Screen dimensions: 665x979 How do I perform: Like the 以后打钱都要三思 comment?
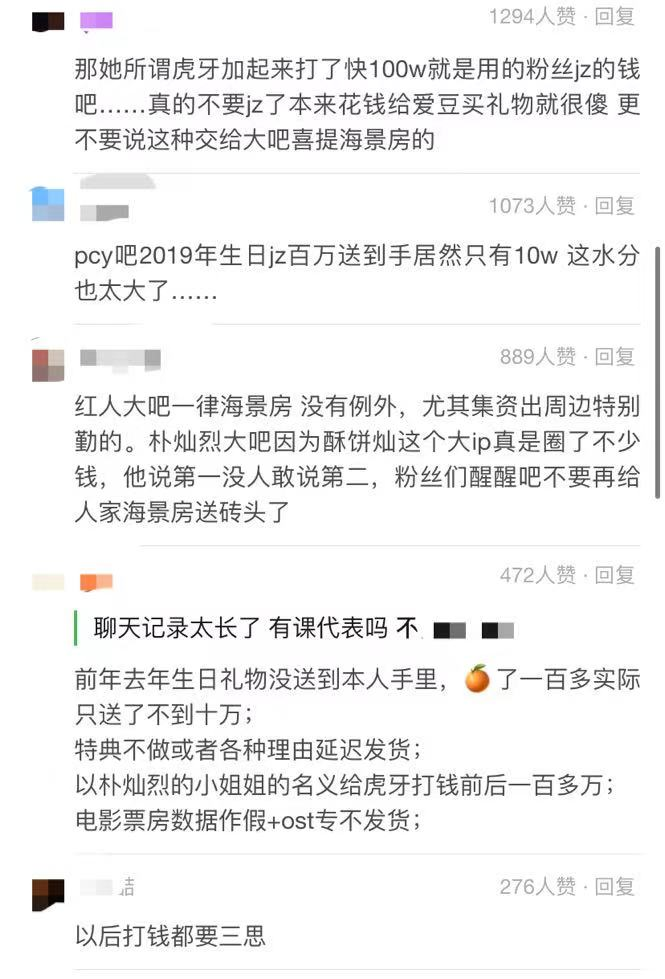[x=538, y=886]
